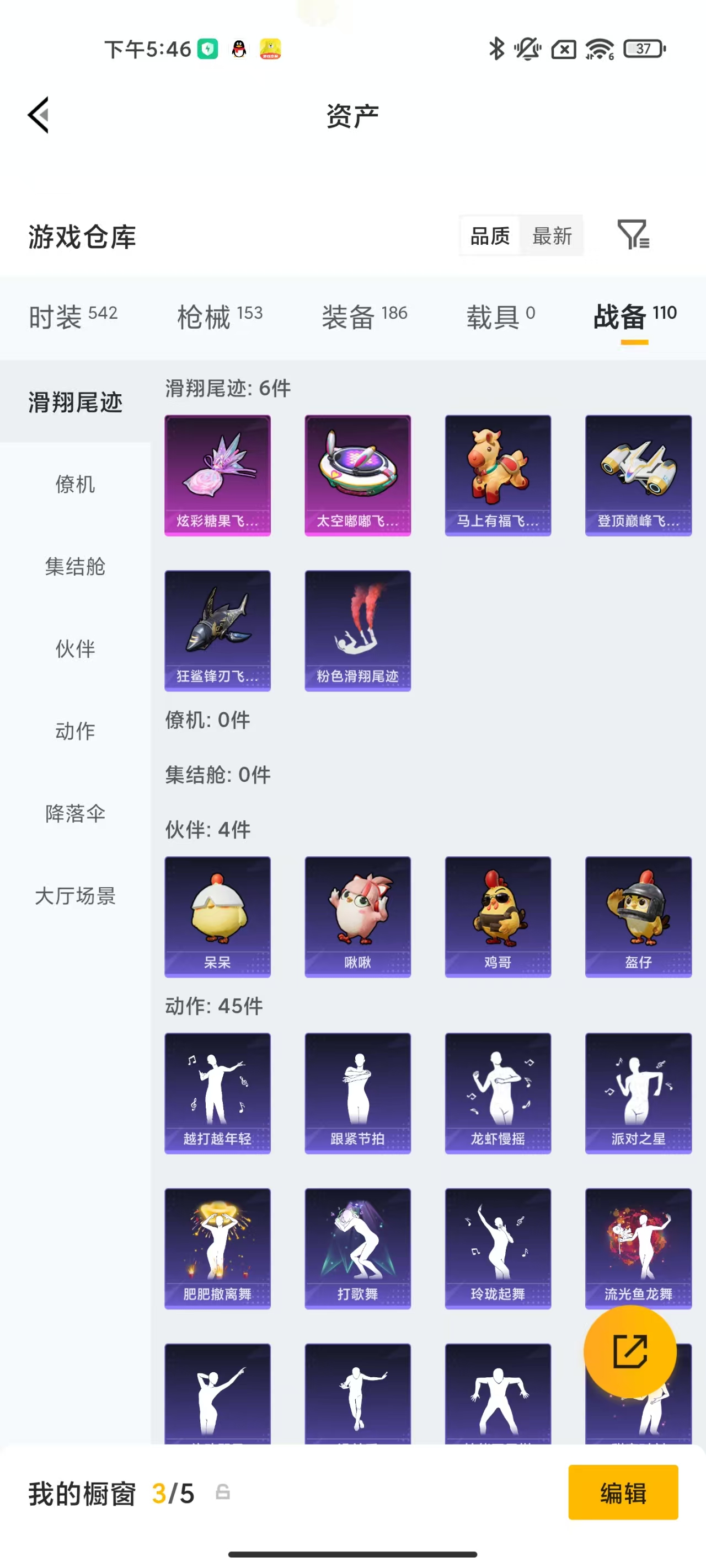The height and width of the screenshot is (1568, 706).
Task: Open the 大厅场景 category in the sidebar
Action: click(x=75, y=896)
